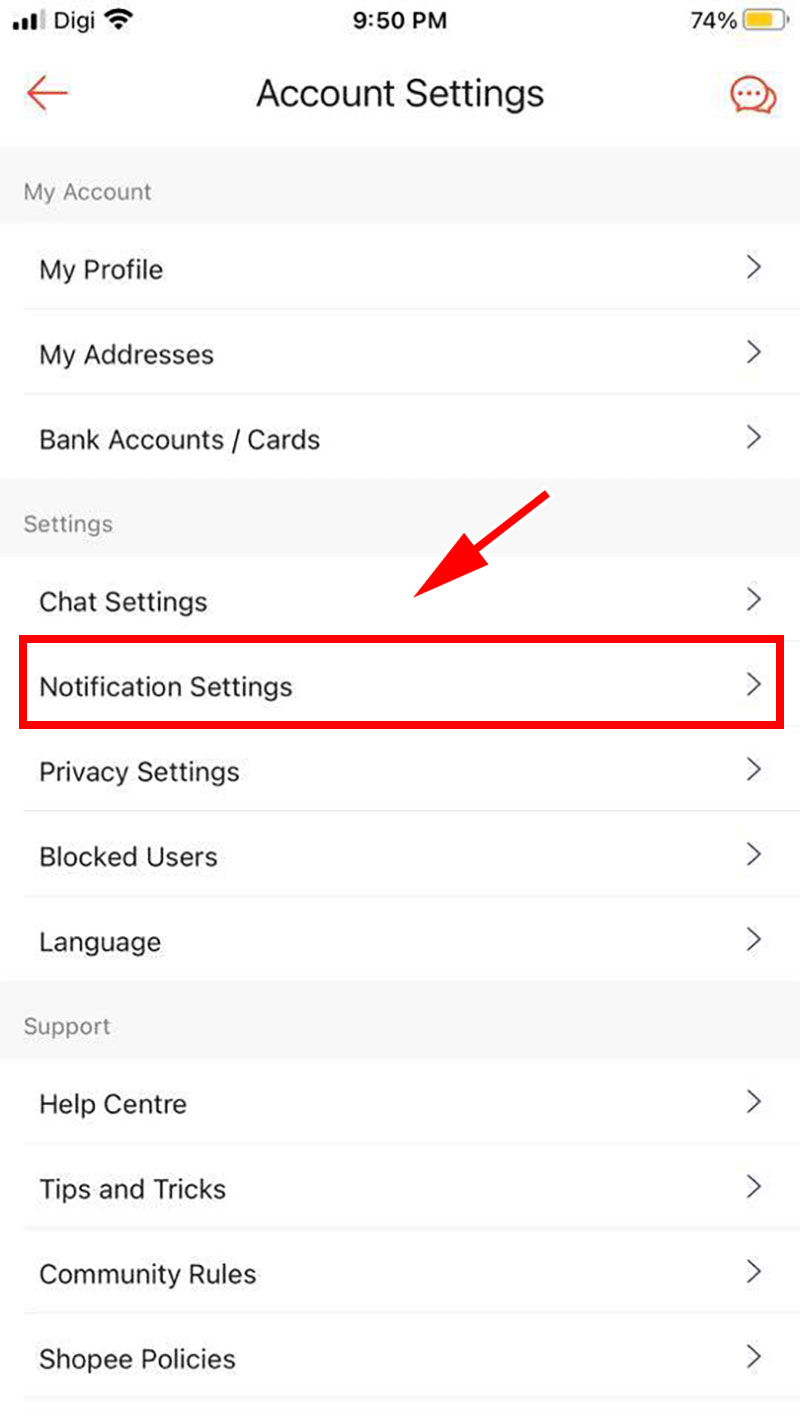View Blocked Users list

[400, 855]
